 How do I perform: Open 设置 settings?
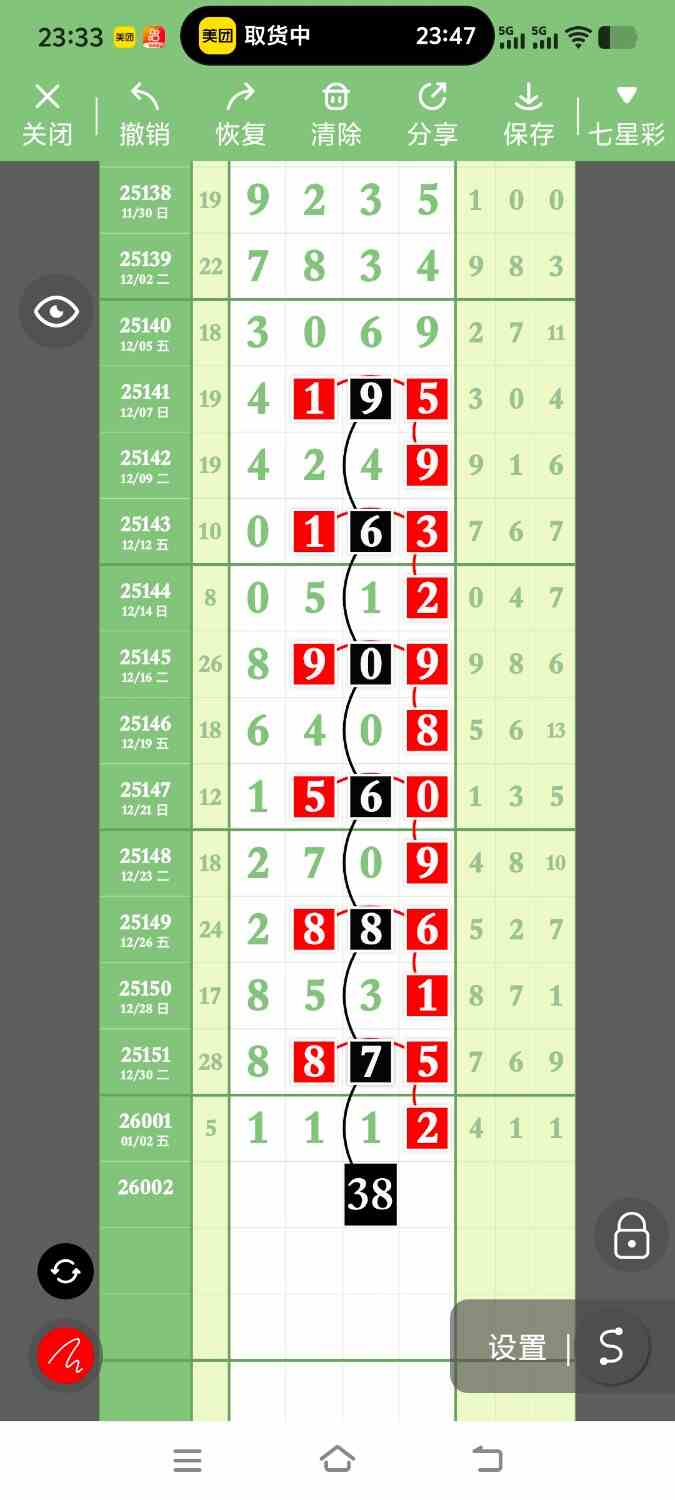click(x=517, y=1348)
